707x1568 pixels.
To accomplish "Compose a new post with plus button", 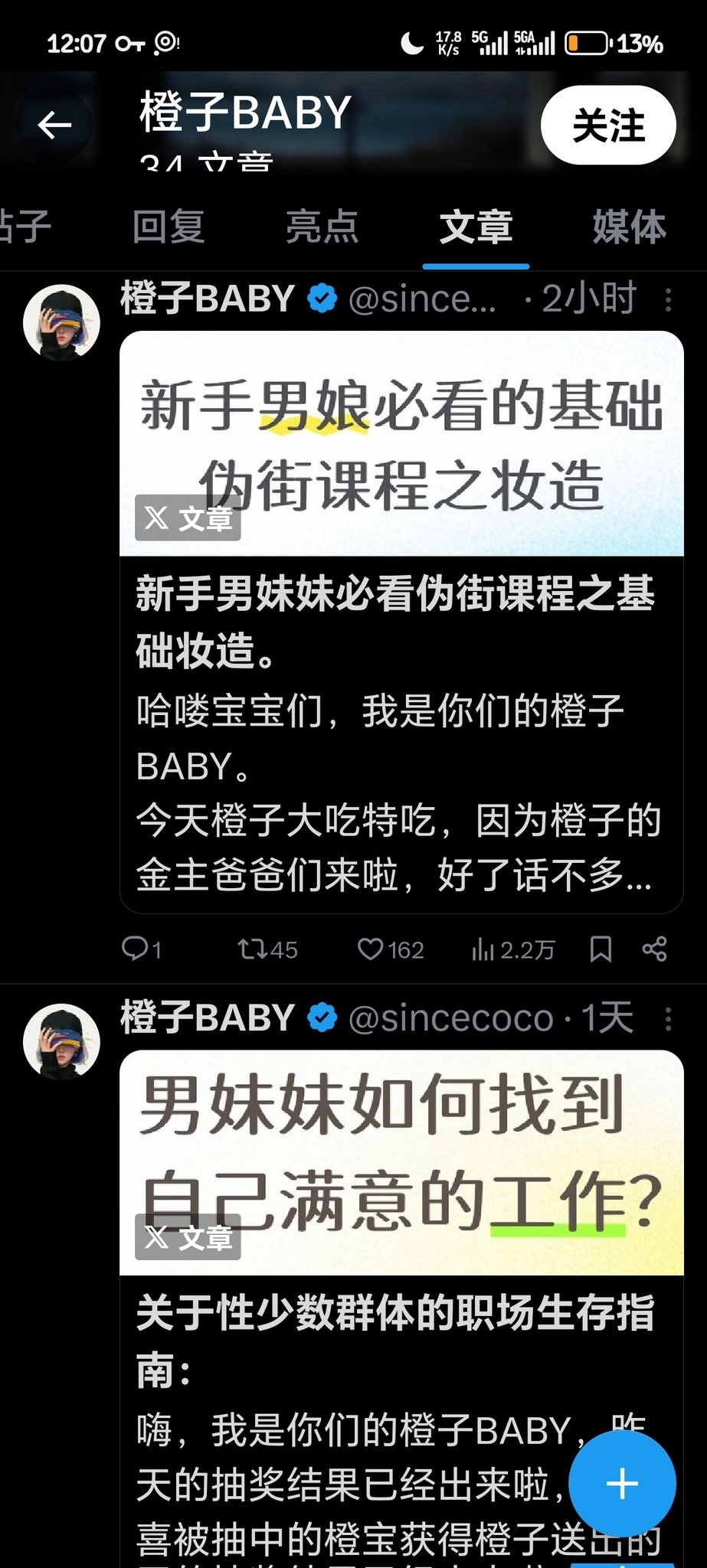I will click(x=621, y=1484).
